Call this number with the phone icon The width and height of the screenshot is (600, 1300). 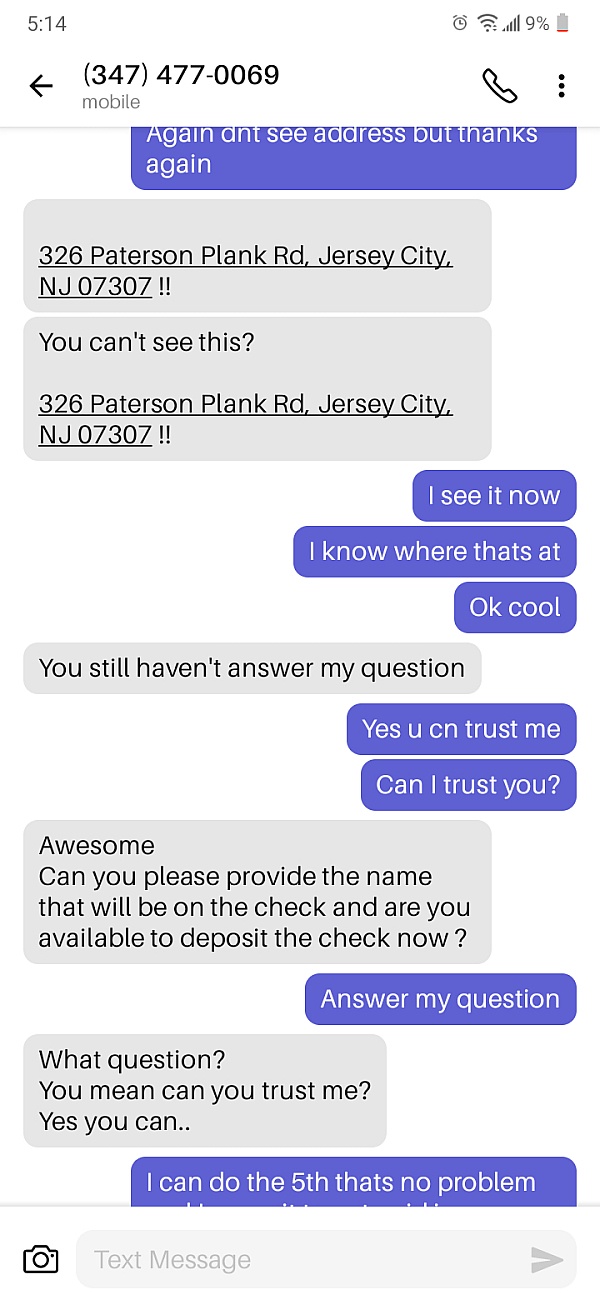point(499,86)
